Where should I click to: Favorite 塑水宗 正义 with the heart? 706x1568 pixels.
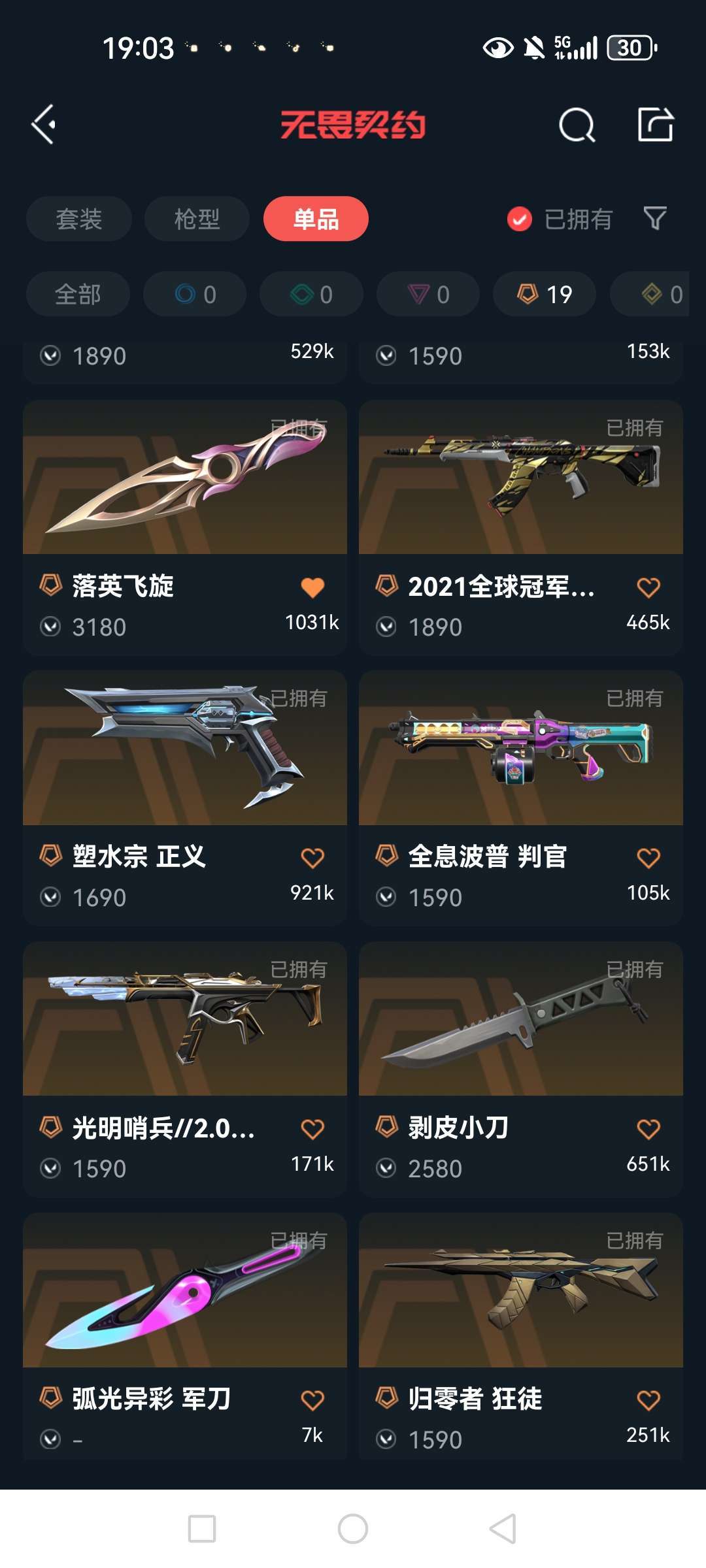click(x=312, y=858)
